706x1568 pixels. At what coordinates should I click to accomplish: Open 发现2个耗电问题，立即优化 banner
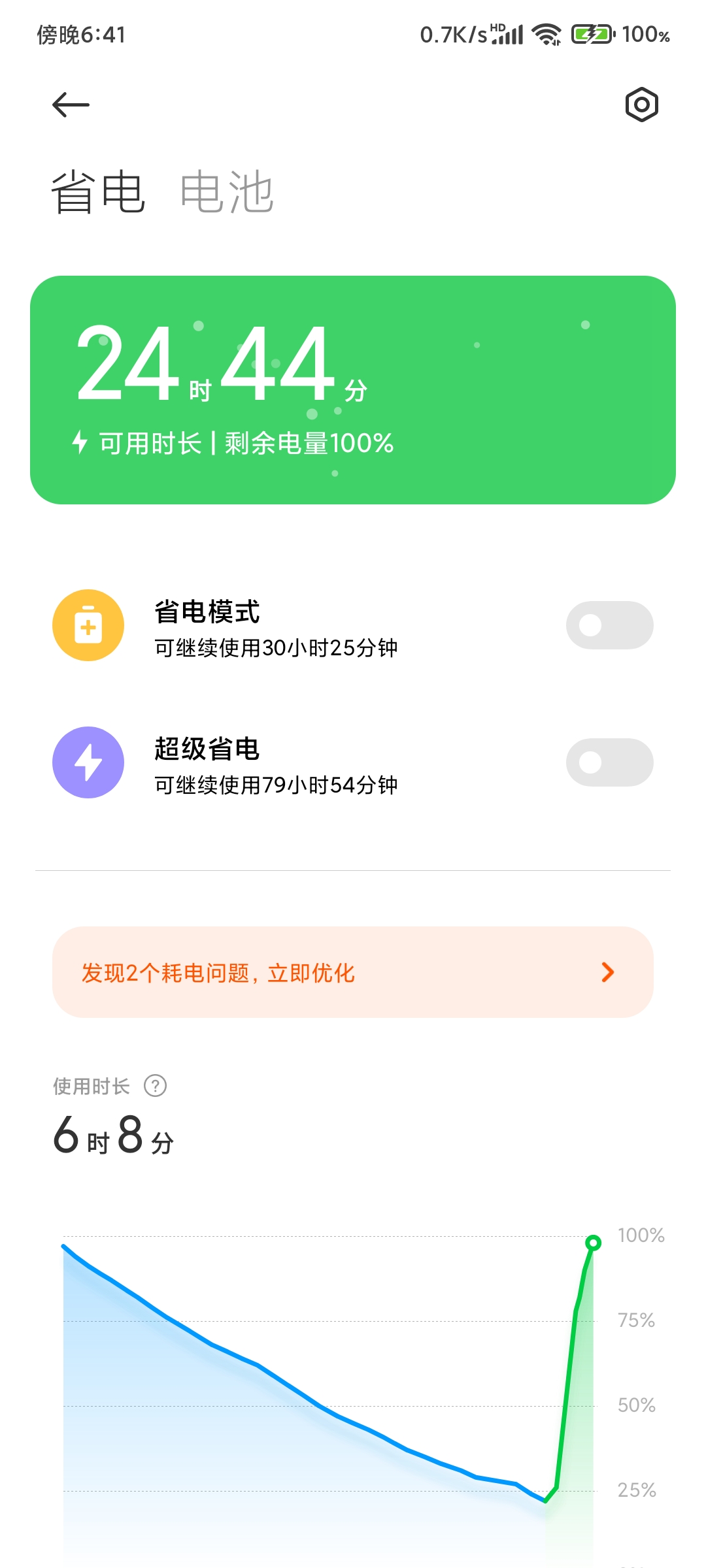pyautogui.click(x=353, y=972)
